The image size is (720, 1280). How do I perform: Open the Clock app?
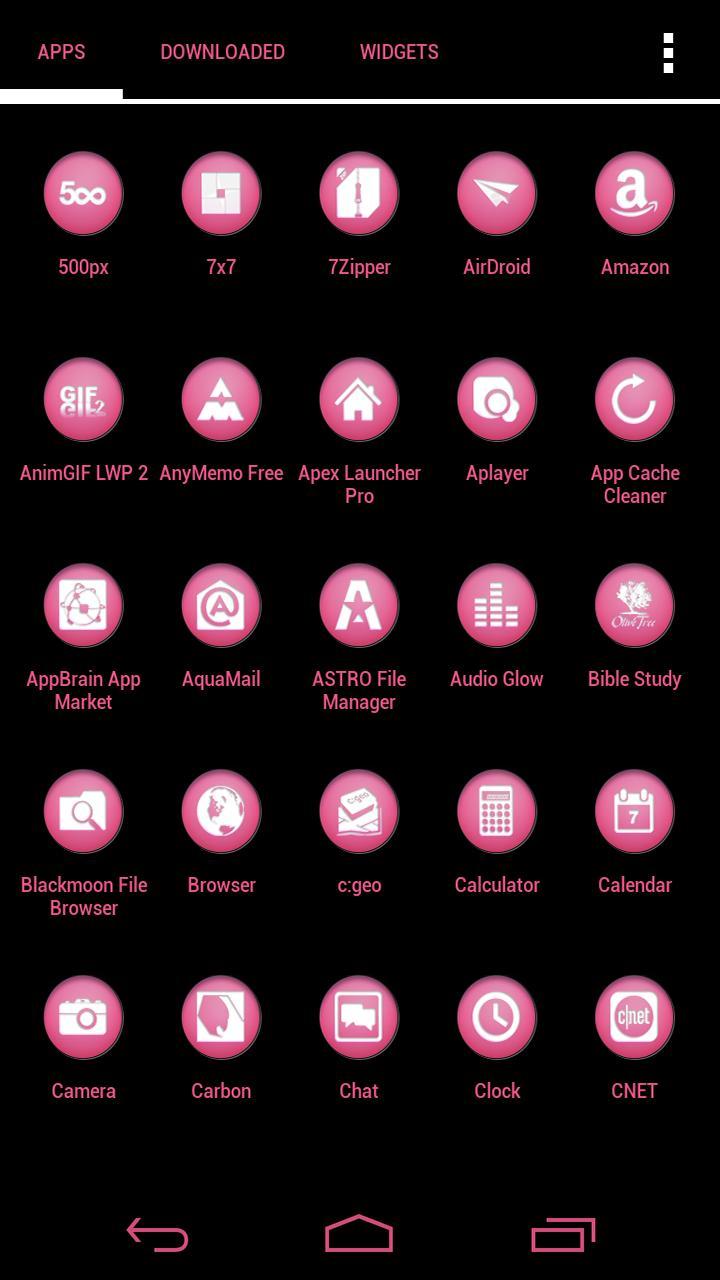click(x=497, y=1018)
